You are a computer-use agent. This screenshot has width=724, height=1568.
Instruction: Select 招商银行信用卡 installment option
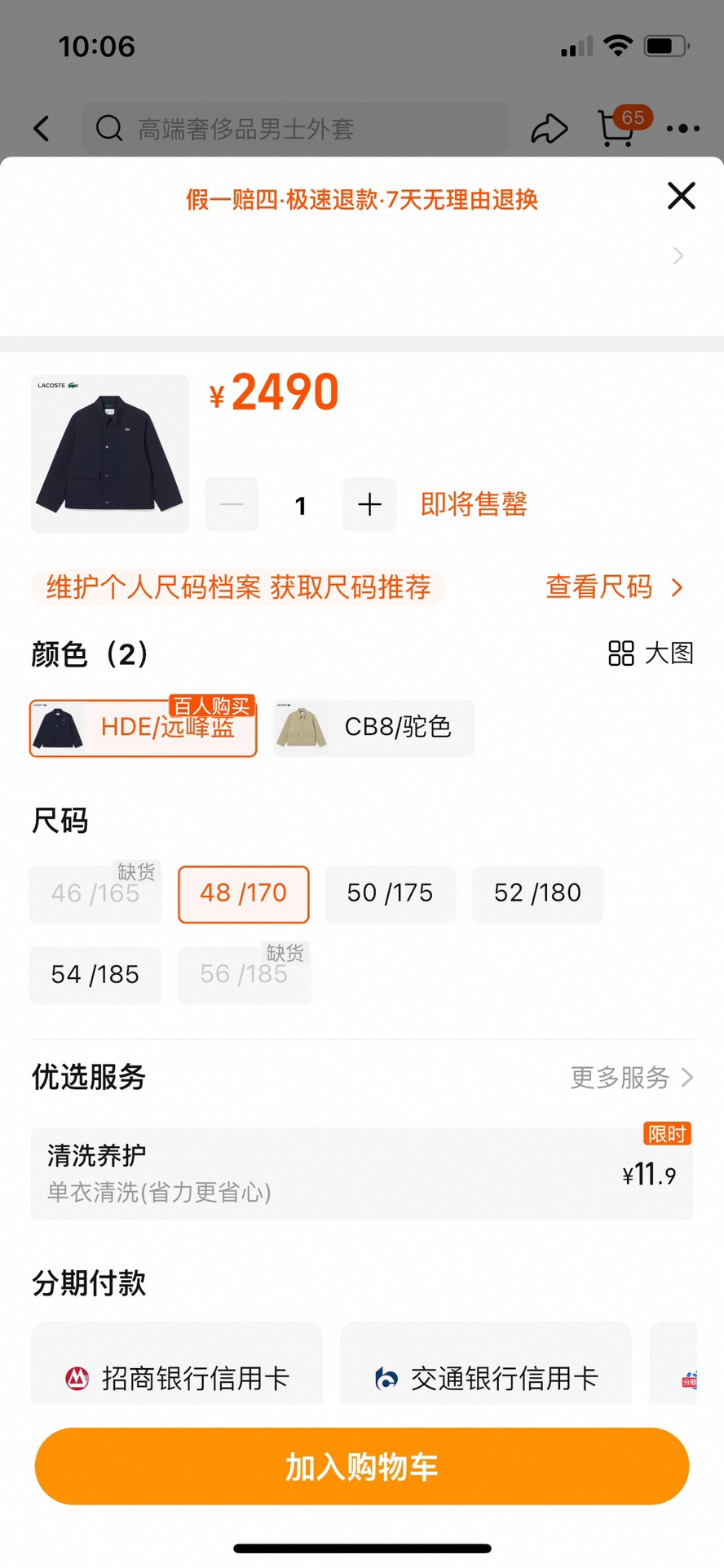pos(177,1377)
